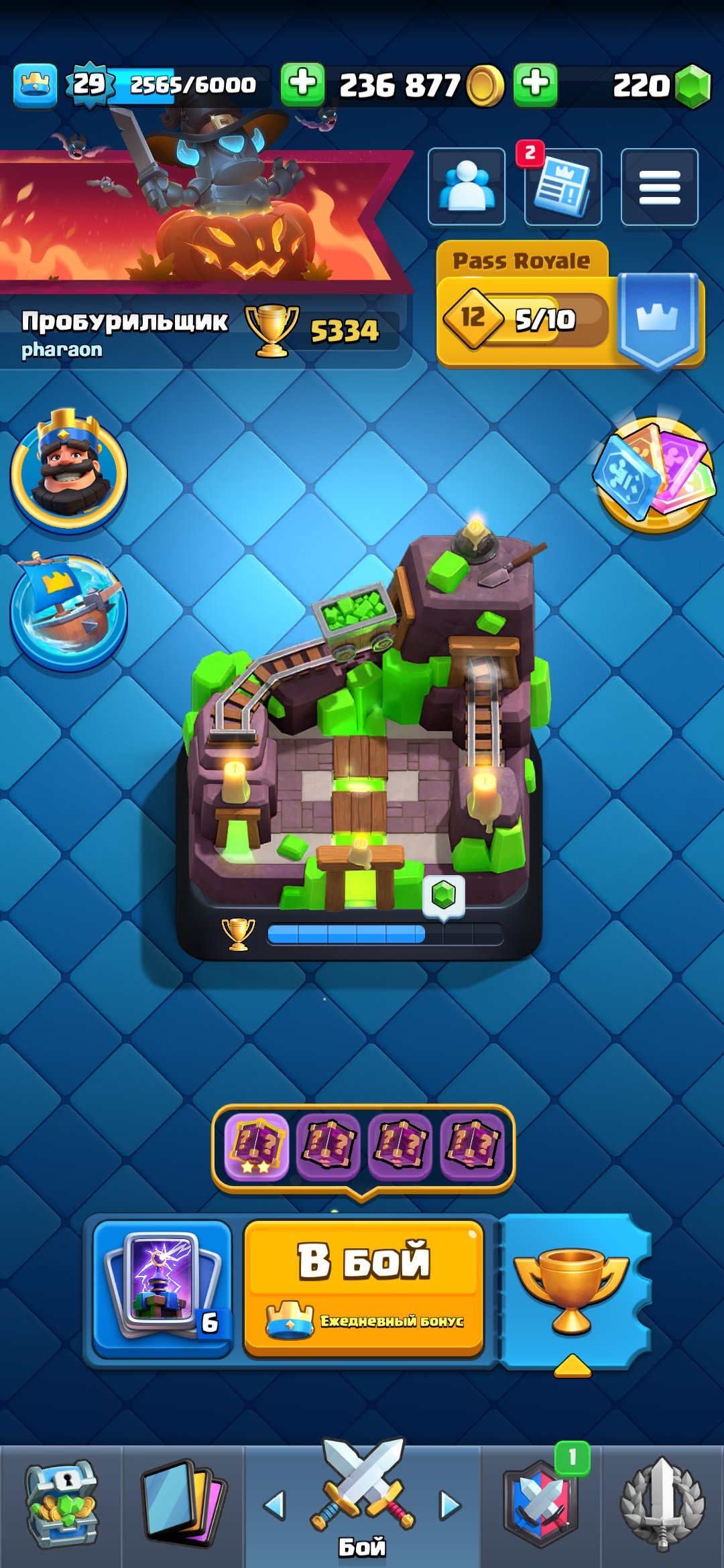Open the player profile crown icon
This screenshot has width=724, height=1568.
(x=35, y=86)
